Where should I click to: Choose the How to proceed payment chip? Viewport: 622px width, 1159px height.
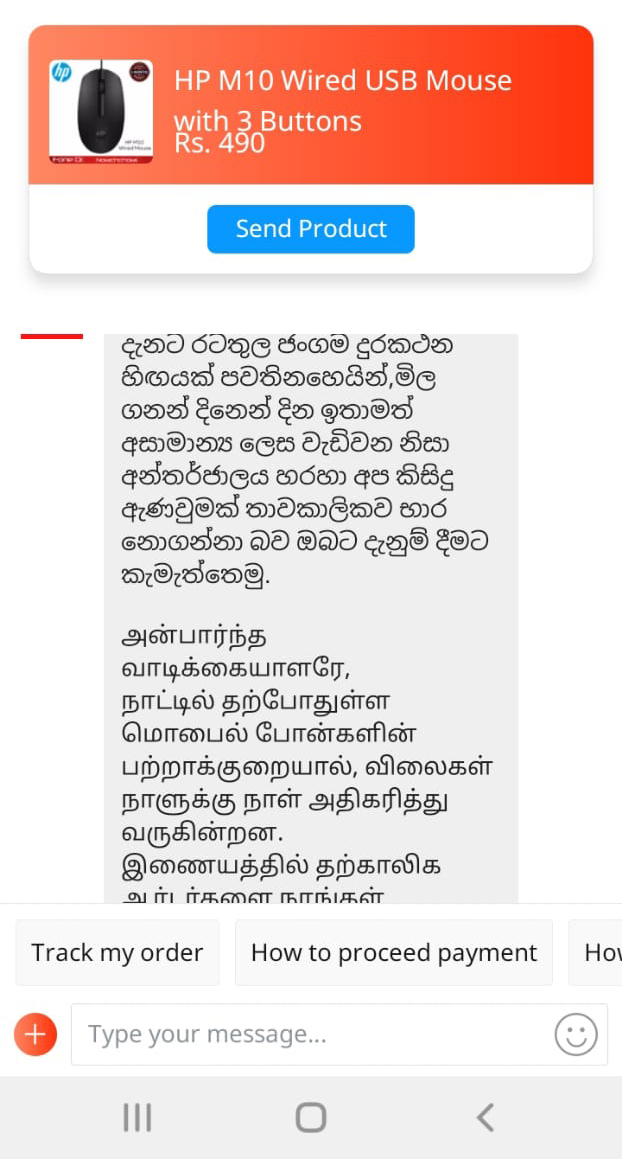[393, 953]
